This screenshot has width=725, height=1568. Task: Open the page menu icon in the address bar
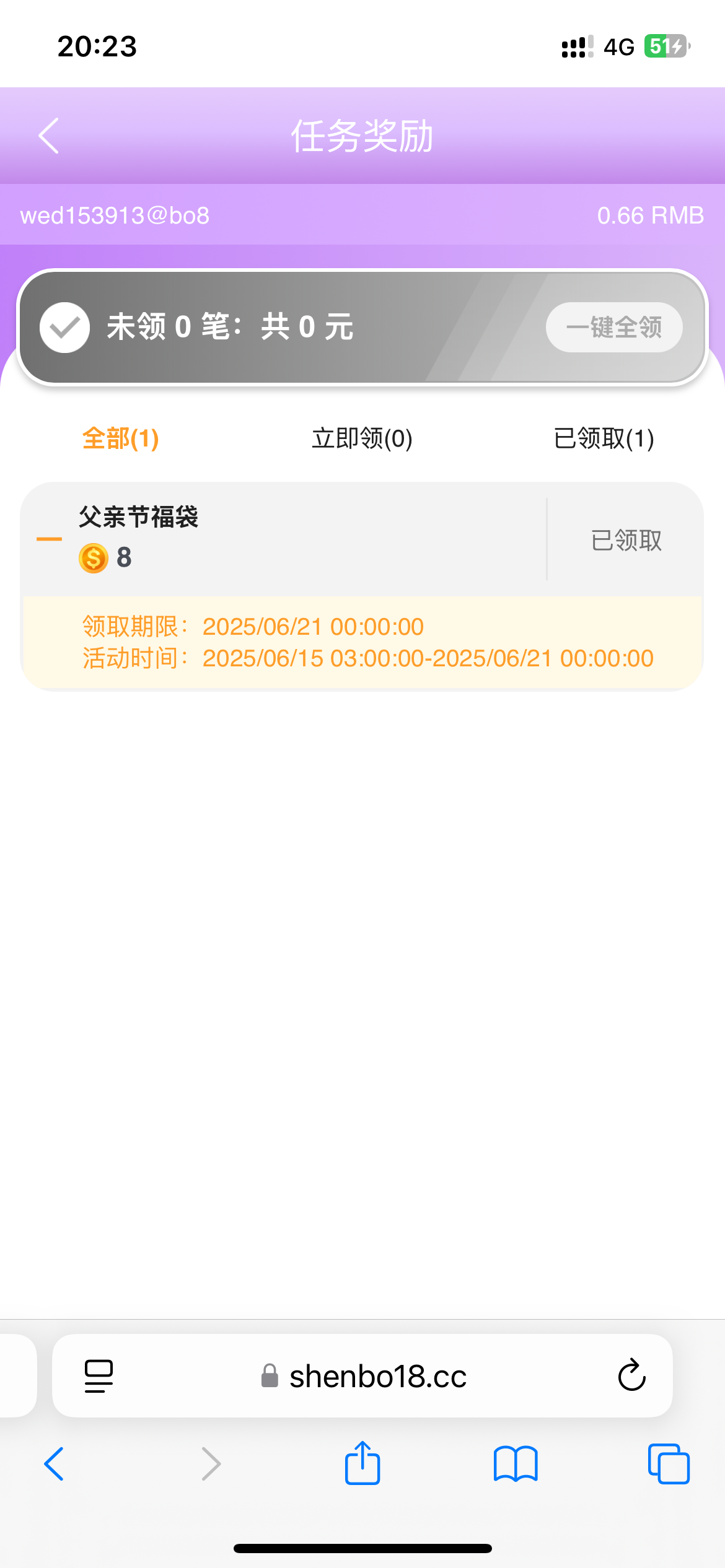coord(99,1376)
